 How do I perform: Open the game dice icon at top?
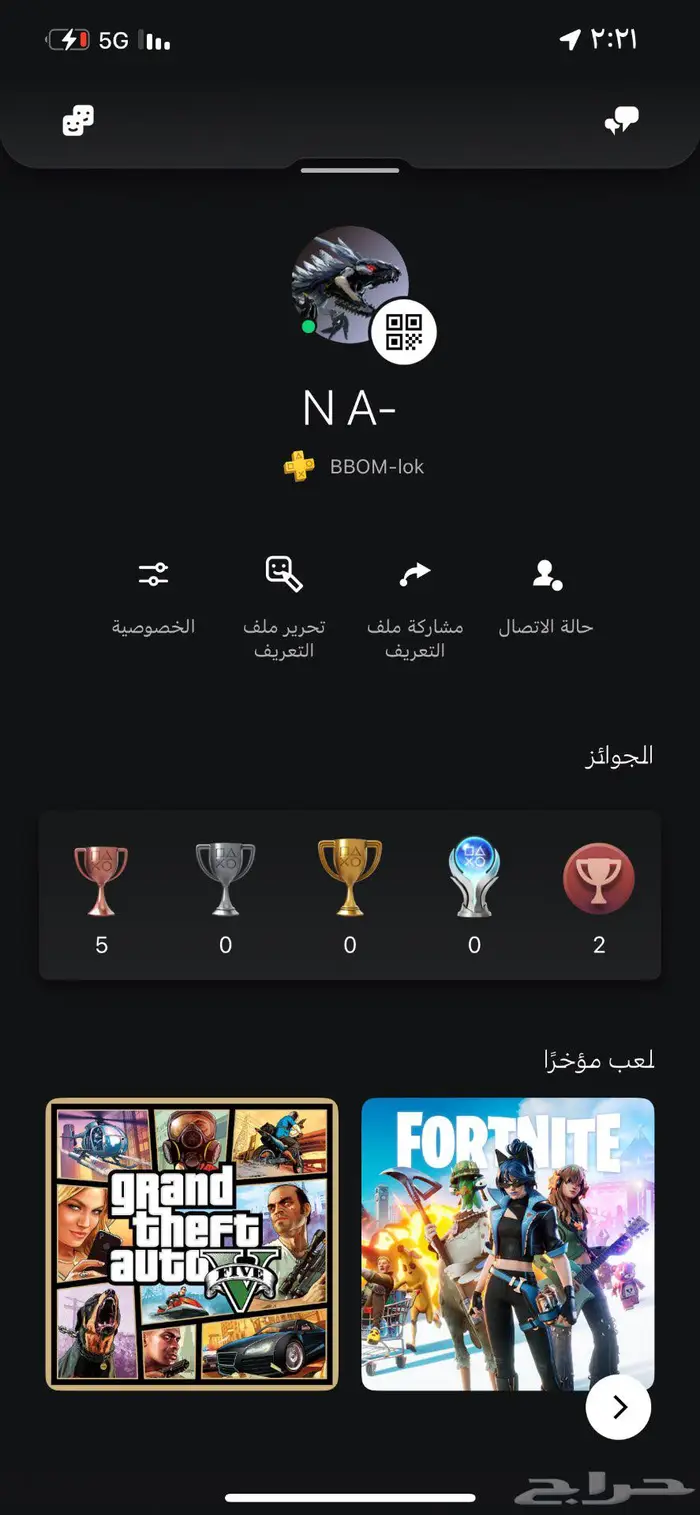78,122
